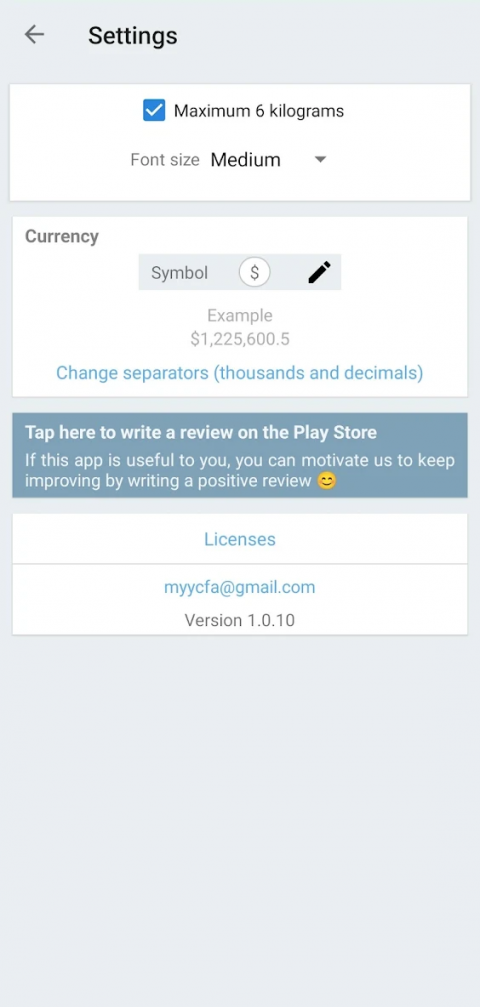The height and width of the screenshot is (1007, 480).
Task: Edit the currency symbol with the pencil icon
Action: [x=319, y=272]
